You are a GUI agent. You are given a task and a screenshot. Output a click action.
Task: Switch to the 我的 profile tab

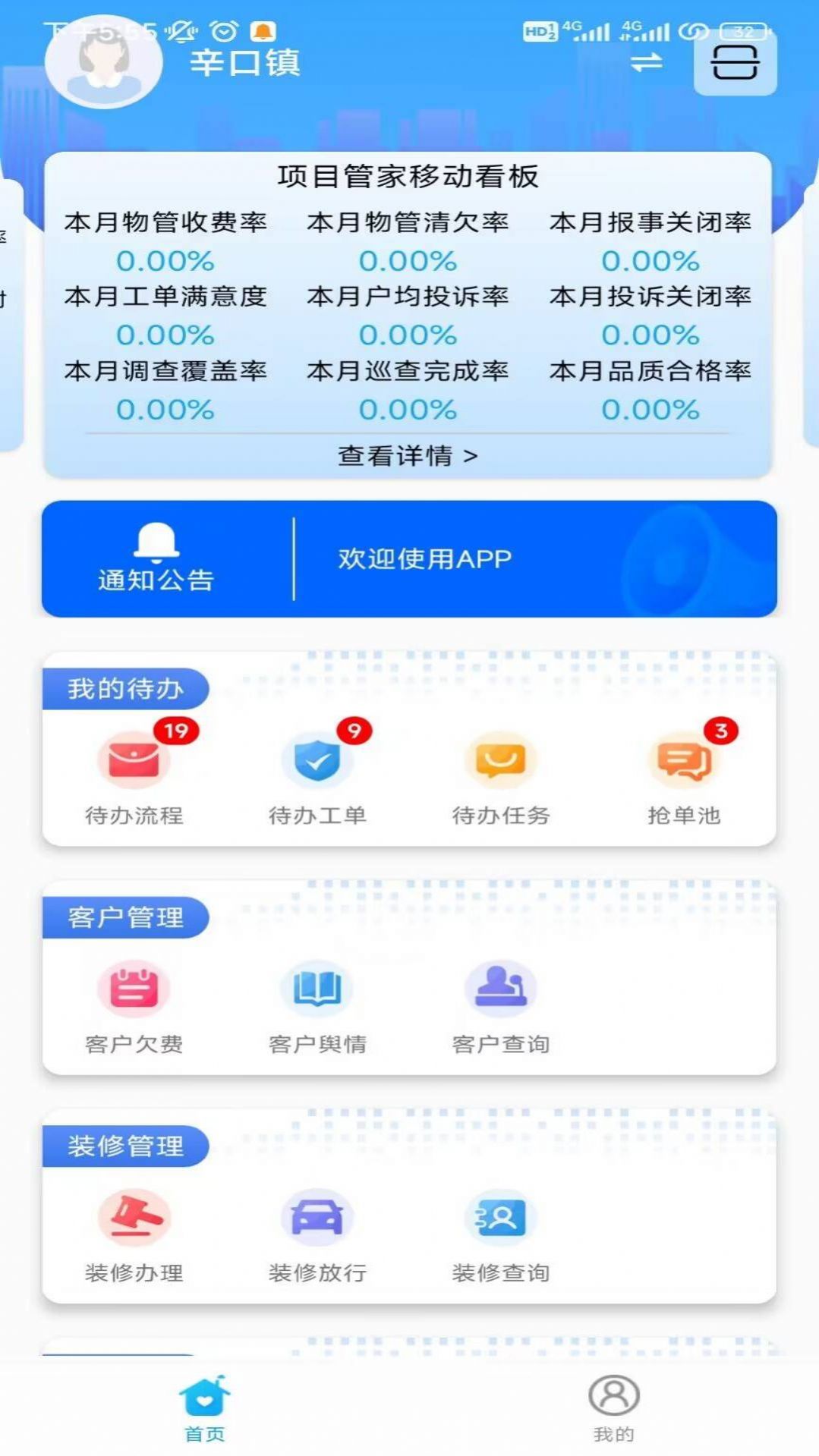(613, 1409)
